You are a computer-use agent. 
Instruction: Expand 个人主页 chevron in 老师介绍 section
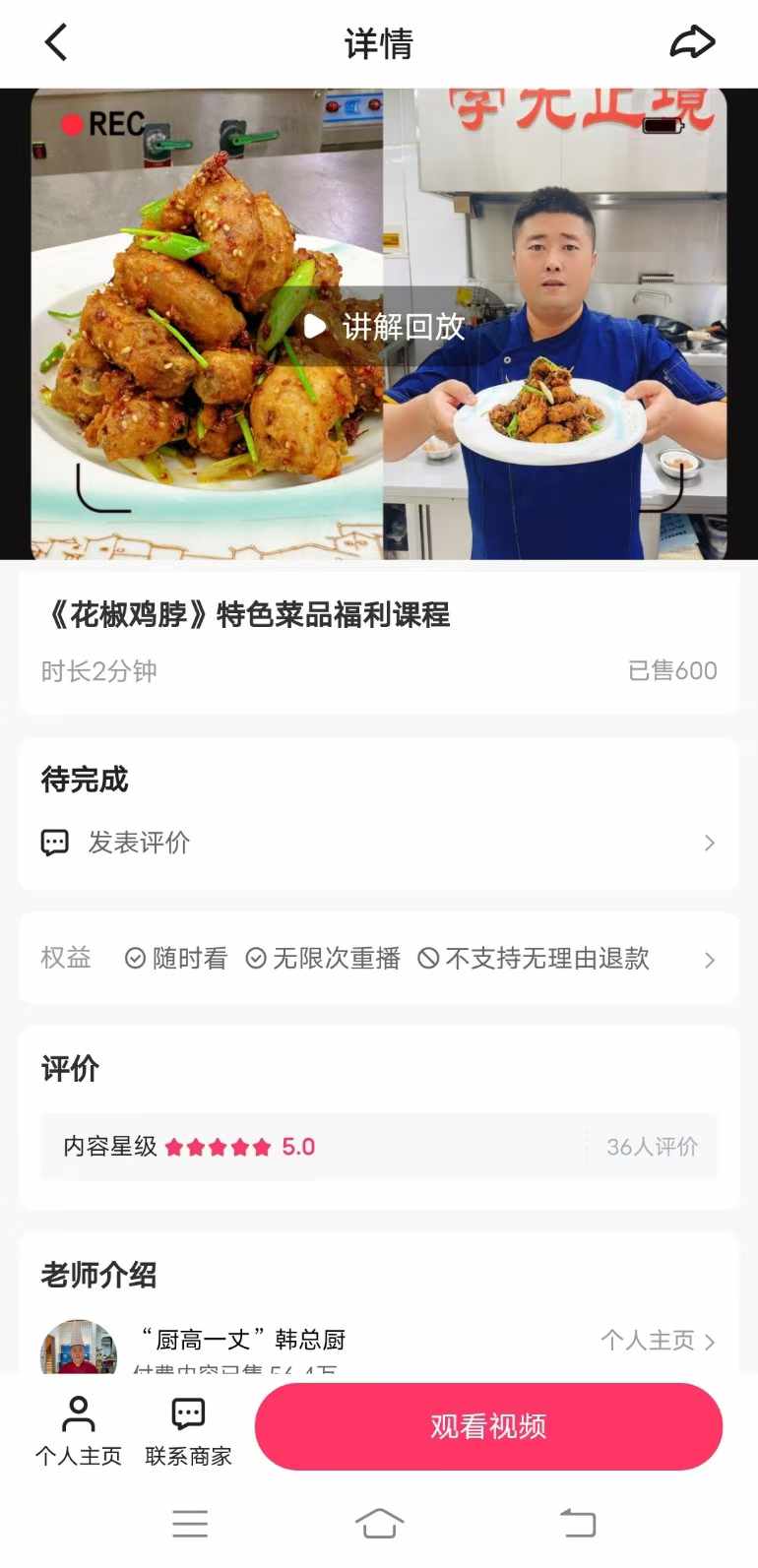click(711, 1340)
